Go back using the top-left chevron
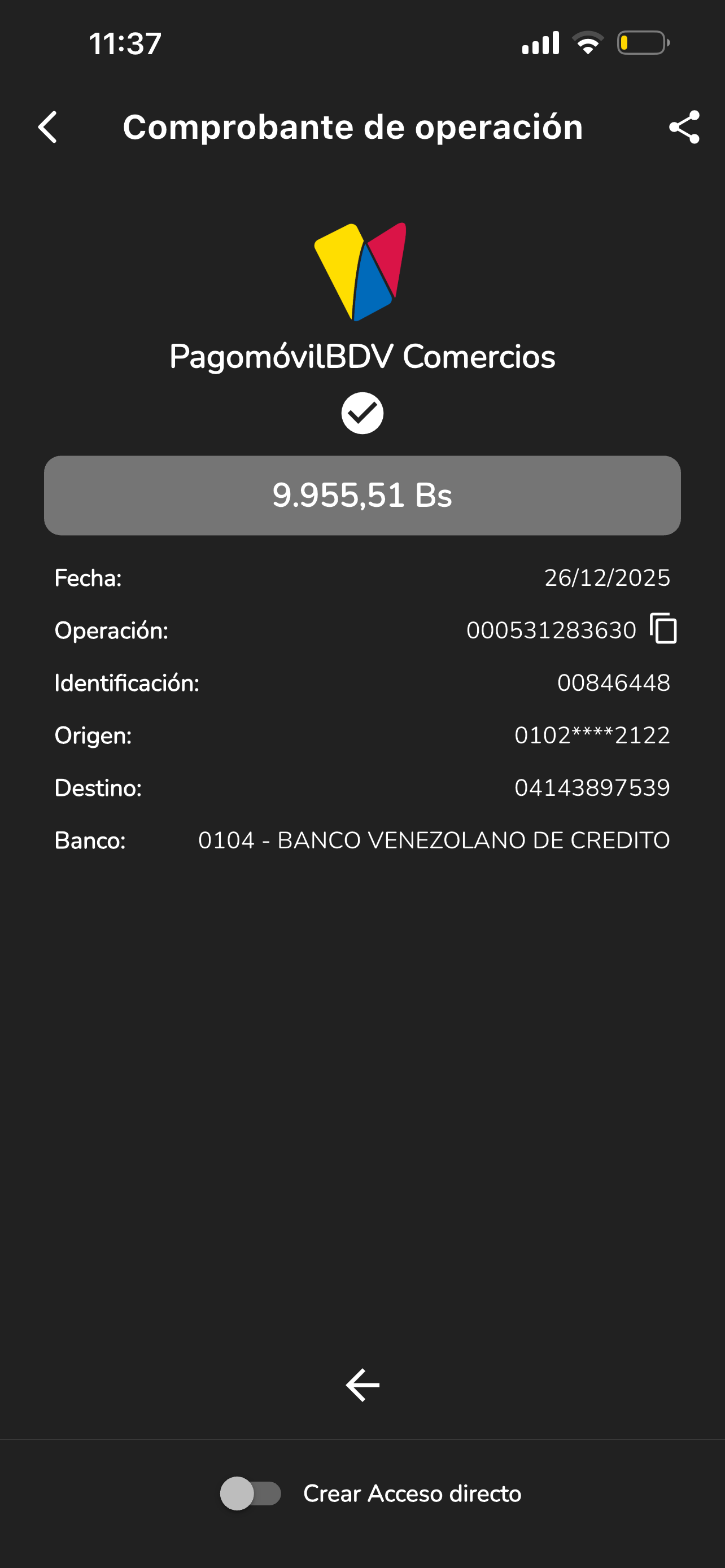The image size is (725, 1568). tap(47, 127)
